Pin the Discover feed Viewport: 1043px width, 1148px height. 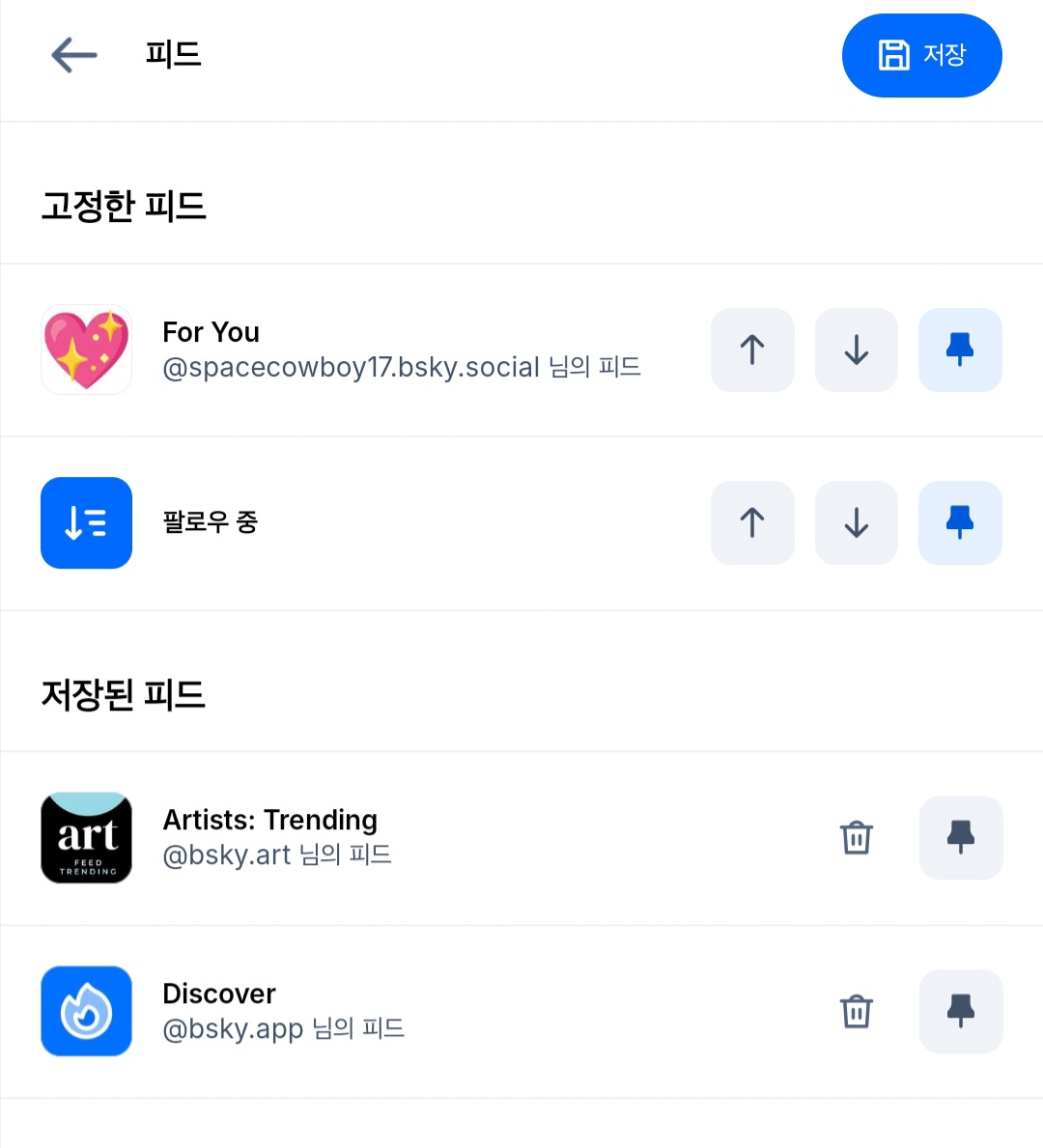click(x=961, y=1011)
